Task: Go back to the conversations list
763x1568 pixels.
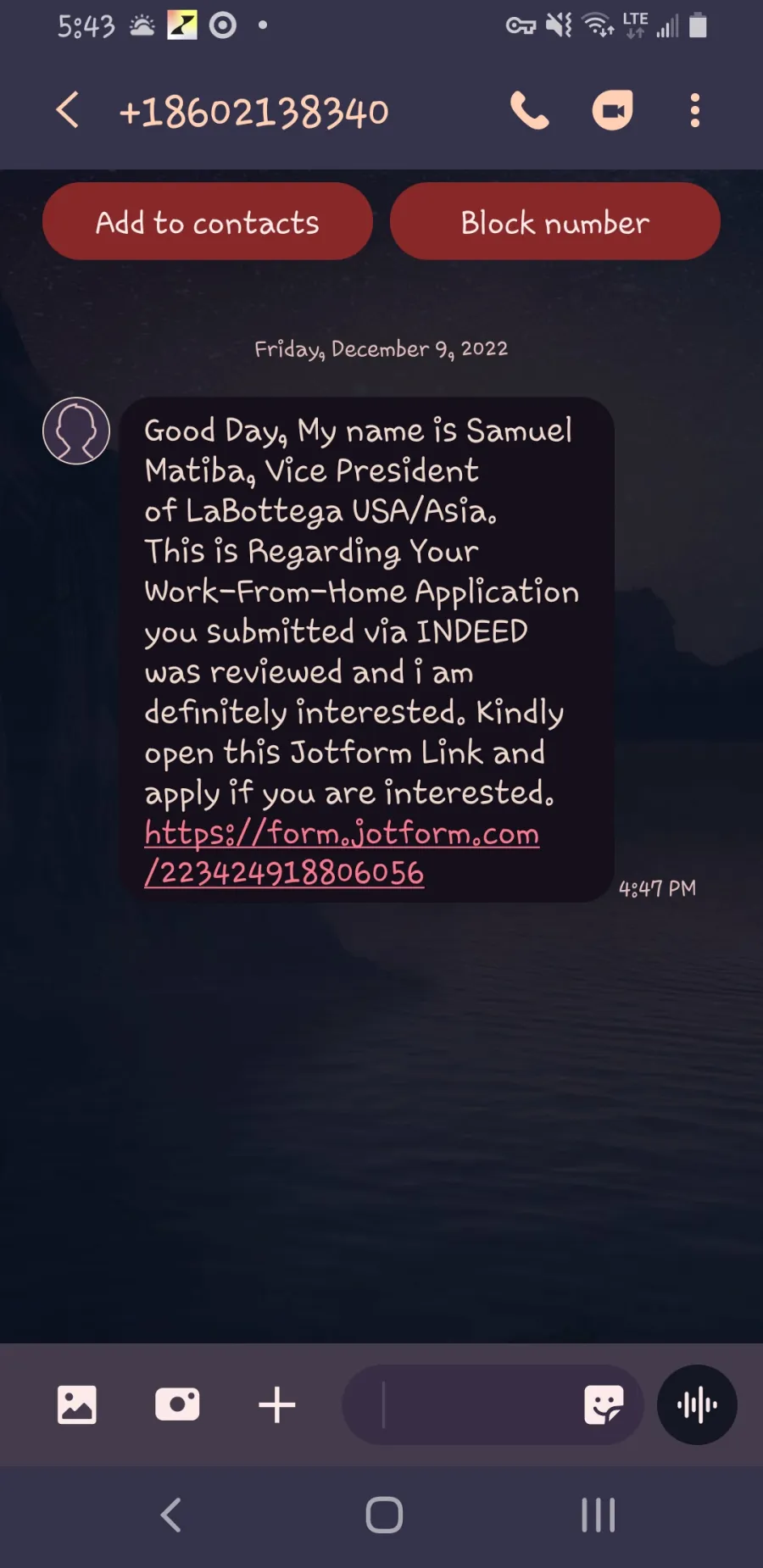Action: coord(68,111)
